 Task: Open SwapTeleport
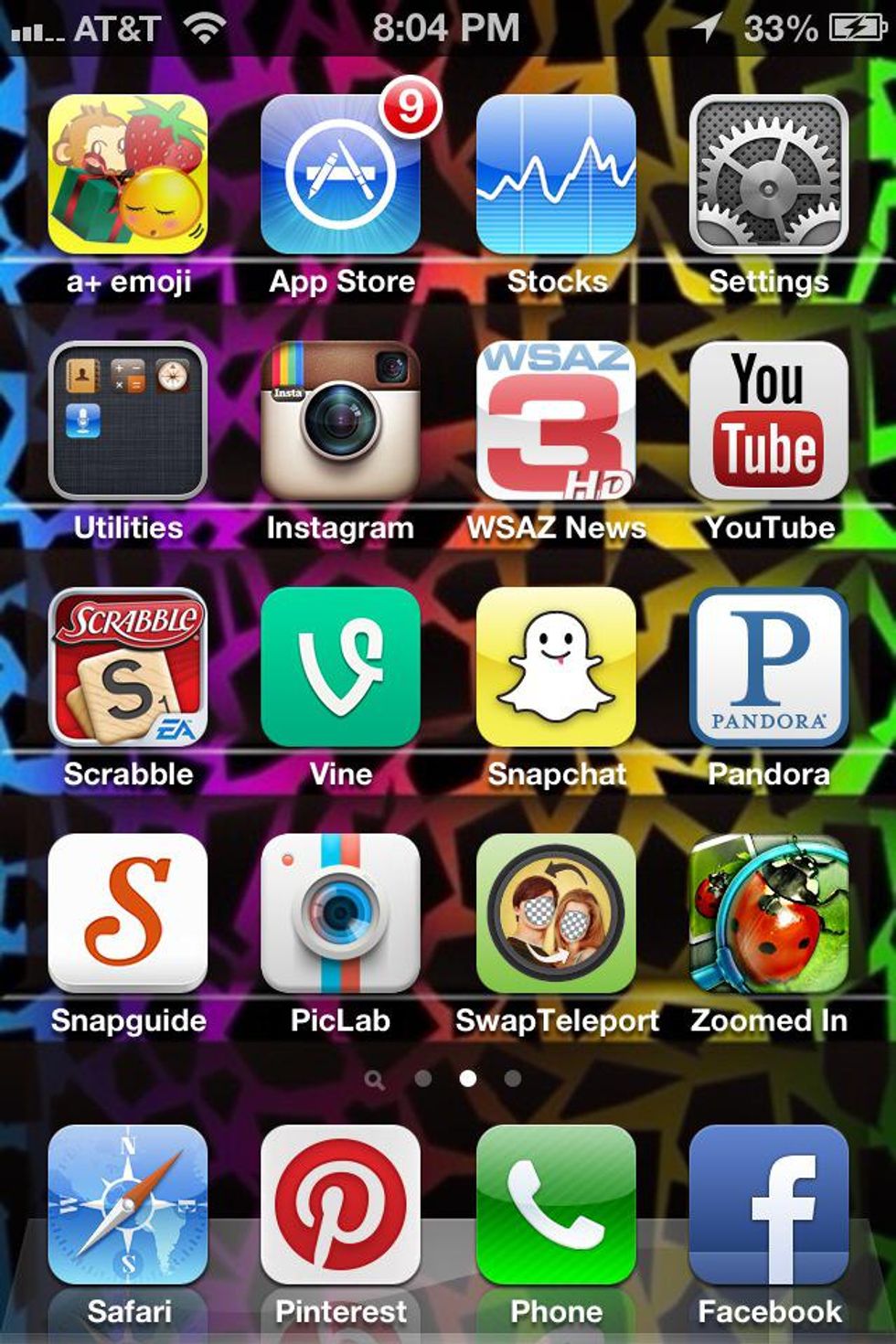pyautogui.click(x=556, y=912)
